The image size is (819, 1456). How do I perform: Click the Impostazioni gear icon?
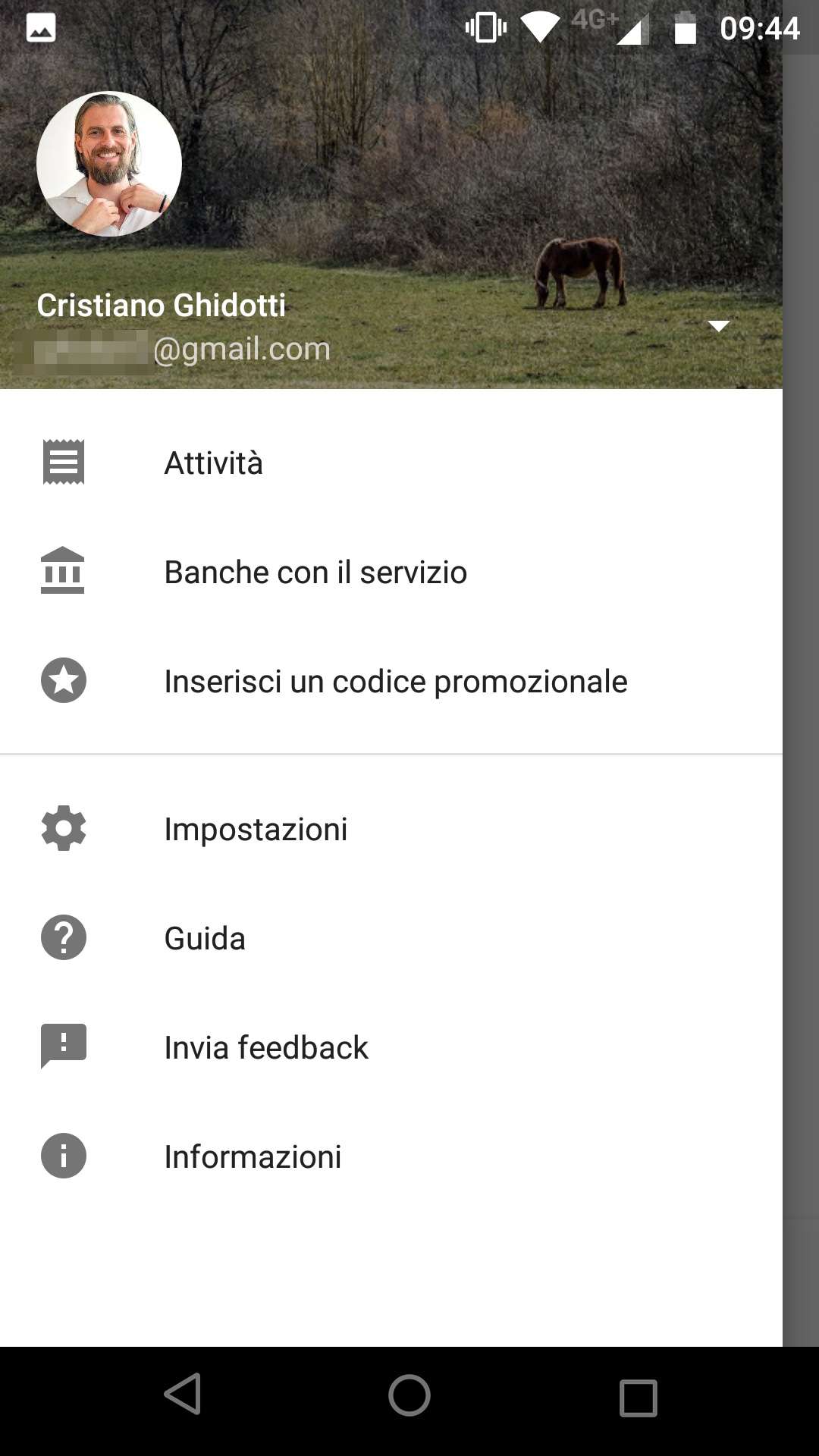[63, 828]
